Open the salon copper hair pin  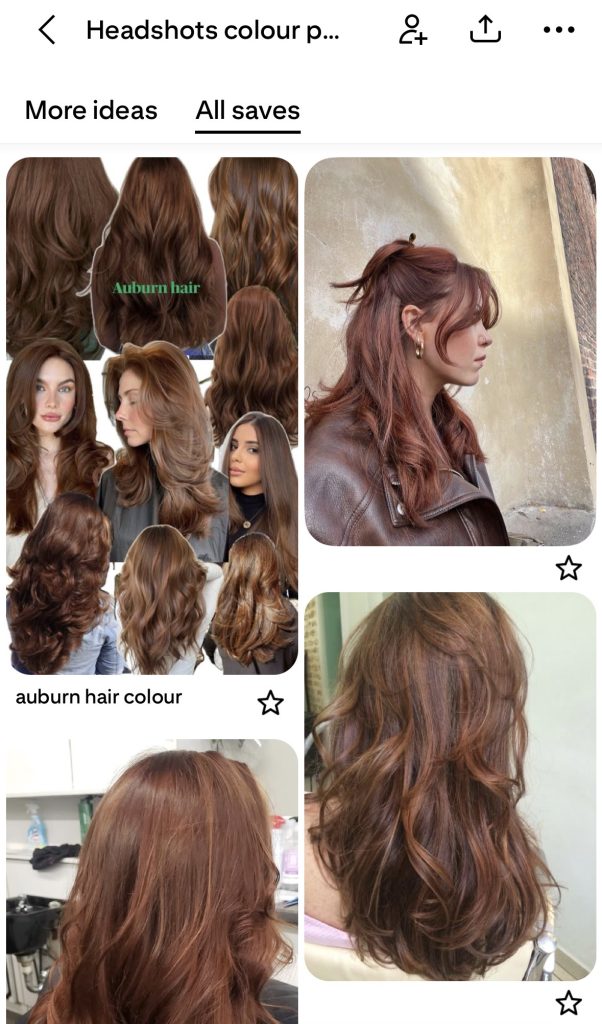click(152, 880)
